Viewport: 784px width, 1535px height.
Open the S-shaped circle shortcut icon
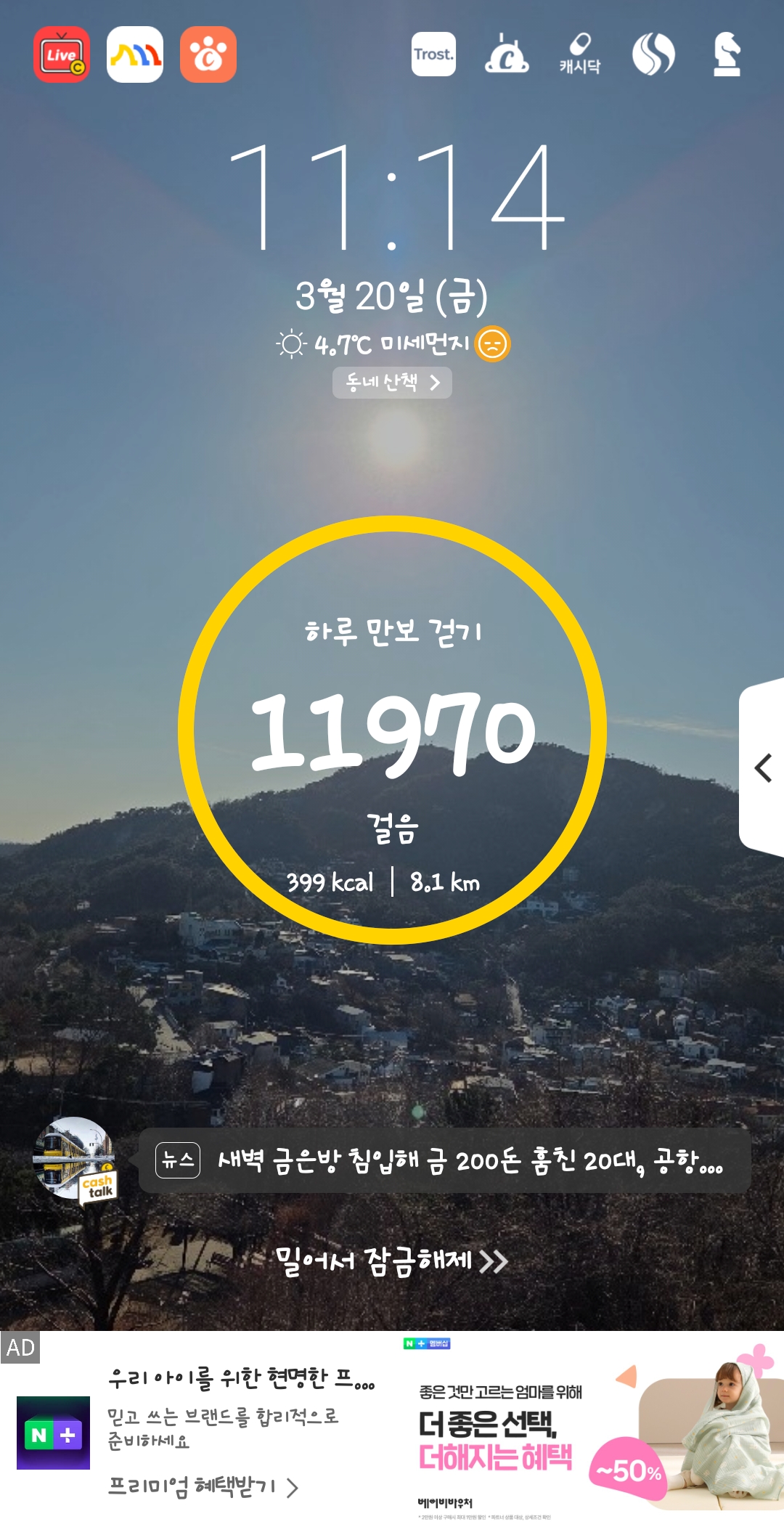click(653, 54)
